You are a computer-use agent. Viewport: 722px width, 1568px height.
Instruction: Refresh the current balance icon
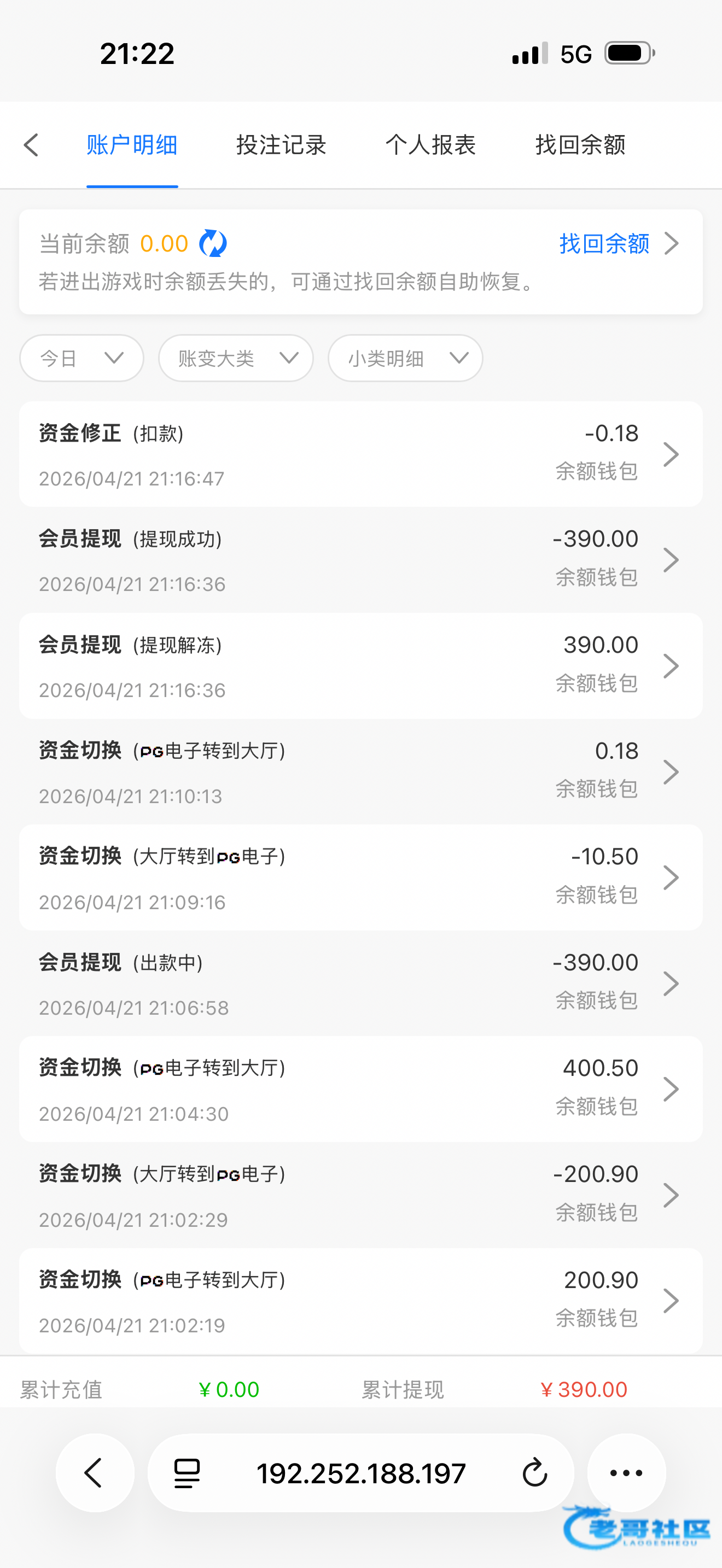pyautogui.click(x=213, y=243)
